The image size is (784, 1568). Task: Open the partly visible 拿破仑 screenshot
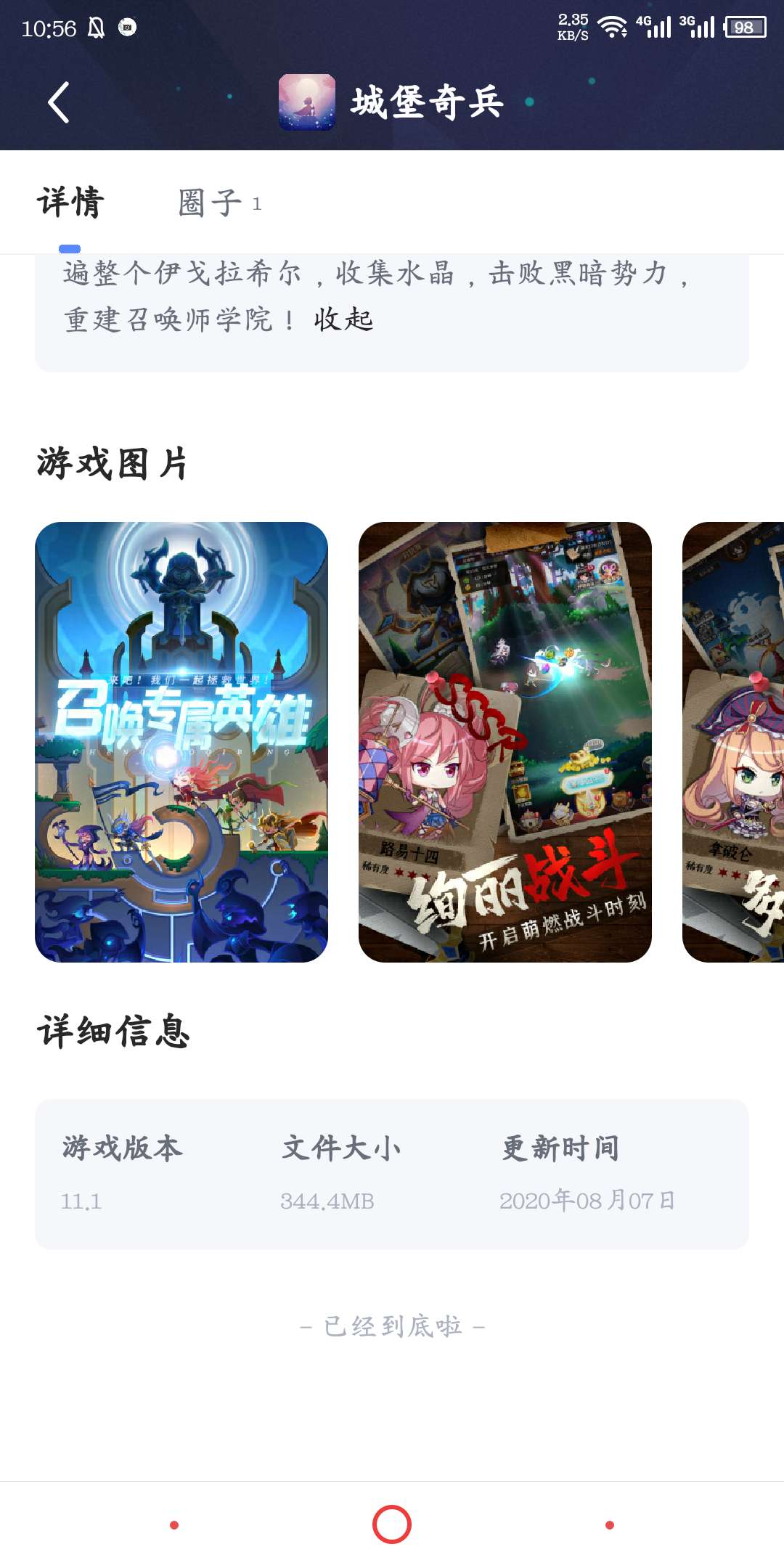tap(733, 742)
